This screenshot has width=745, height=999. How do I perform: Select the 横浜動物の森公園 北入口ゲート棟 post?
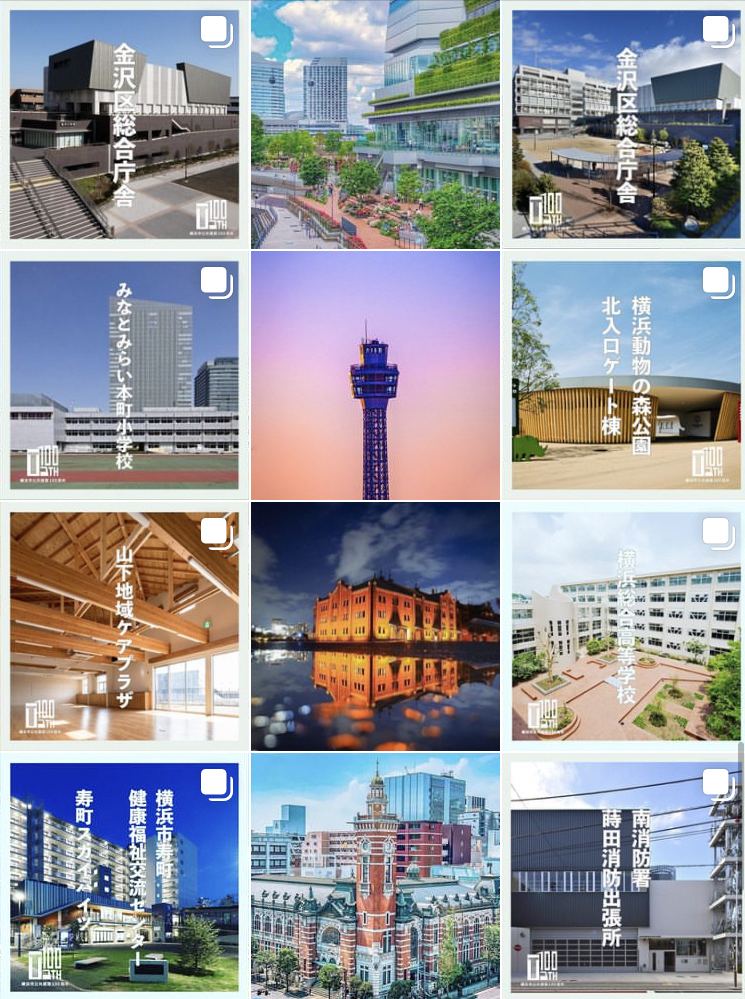point(627,375)
